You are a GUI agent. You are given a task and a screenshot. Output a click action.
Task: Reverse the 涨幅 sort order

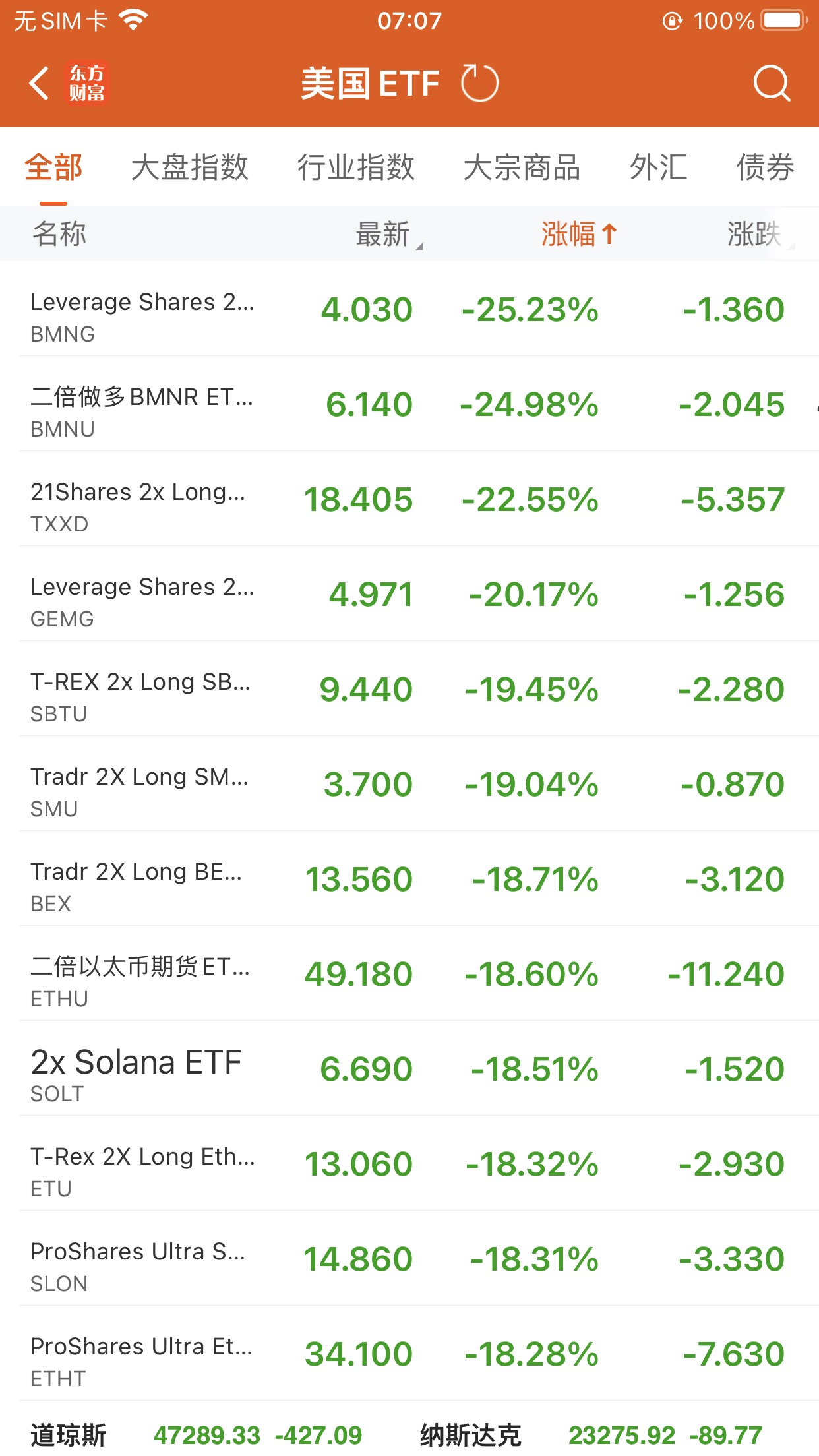pyautogui.click(x=578, y=234)
